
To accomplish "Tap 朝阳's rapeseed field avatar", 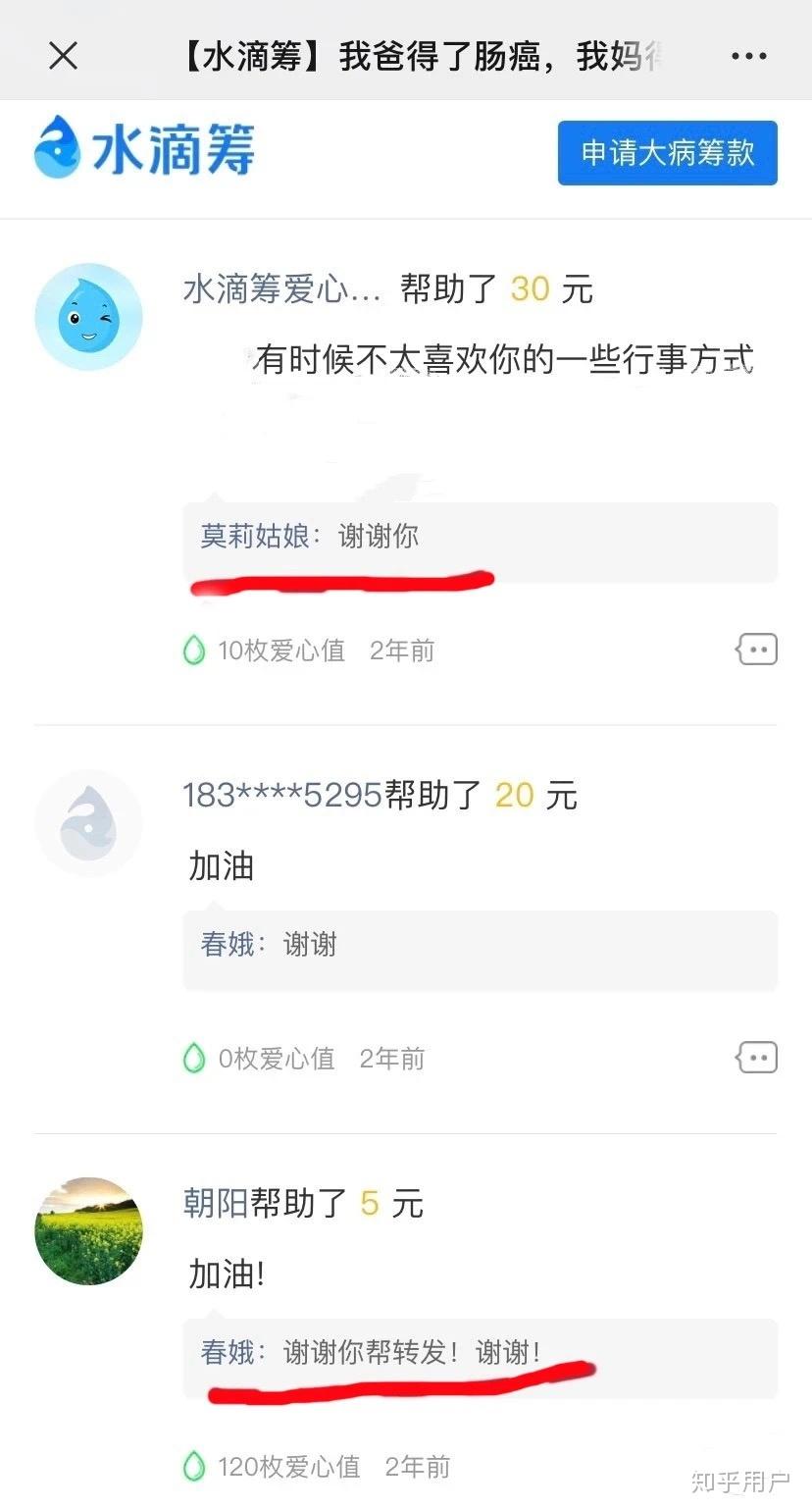I will [x=88, y=1231].
